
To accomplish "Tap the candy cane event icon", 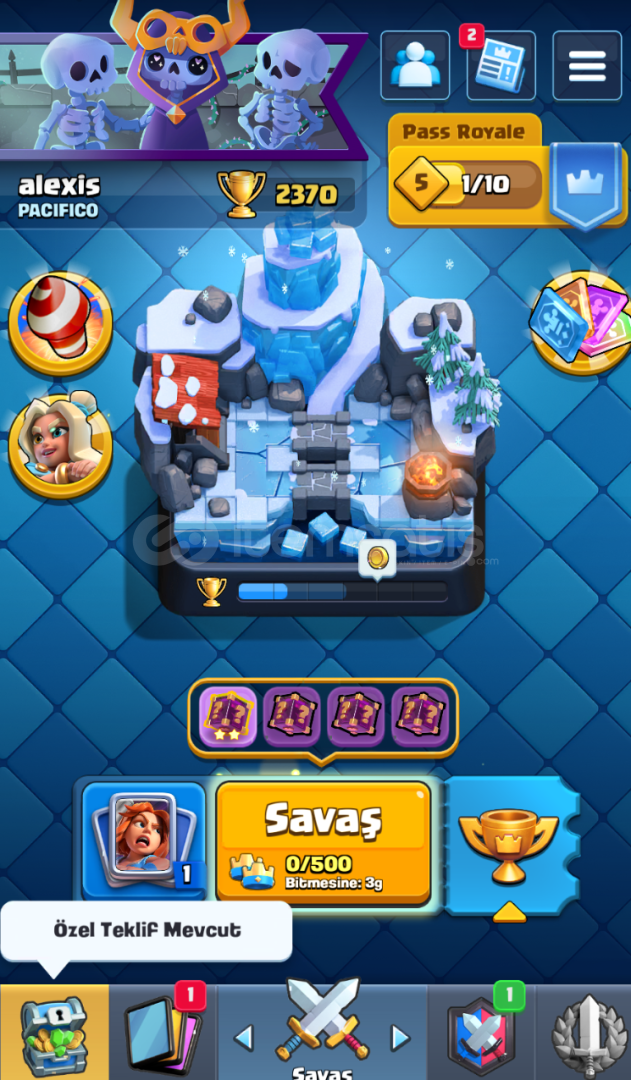I will 61,322.
